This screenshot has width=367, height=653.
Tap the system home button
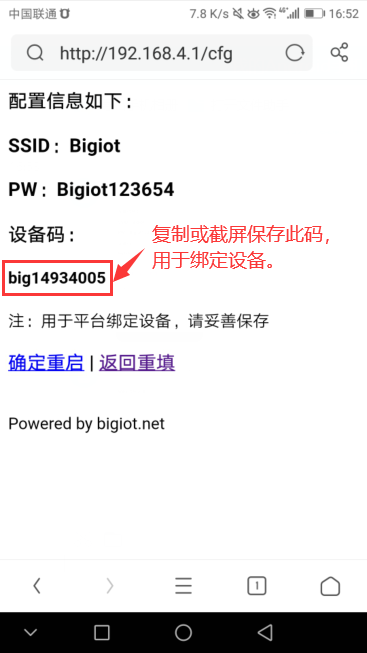(183, 633)
